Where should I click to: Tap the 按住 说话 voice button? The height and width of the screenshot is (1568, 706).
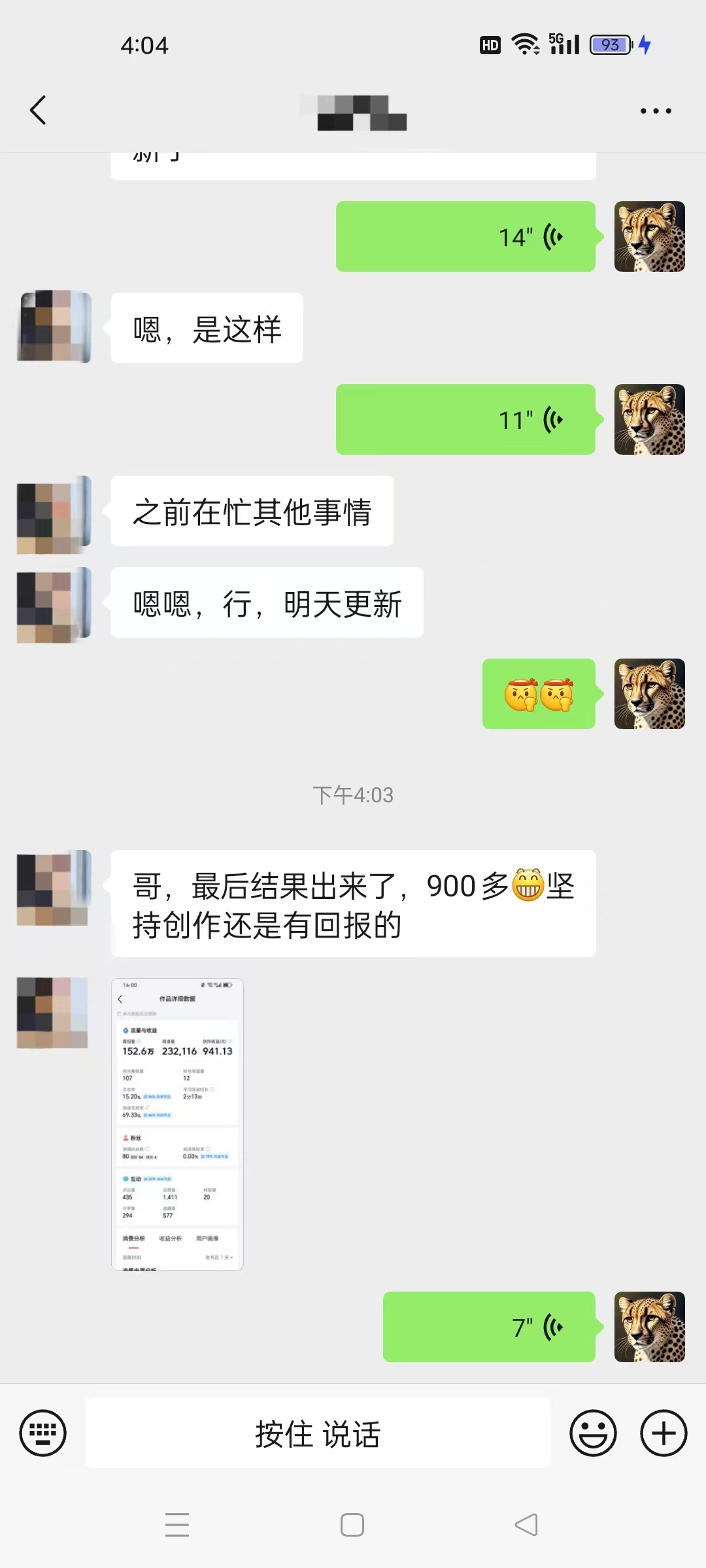pos(318,1433)
